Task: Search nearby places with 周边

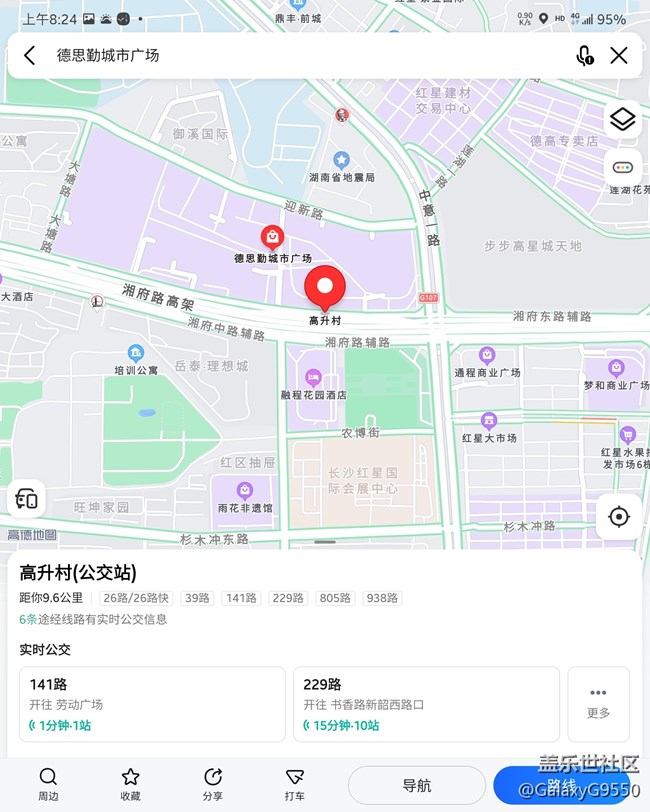Action: [x=48, y=784]
